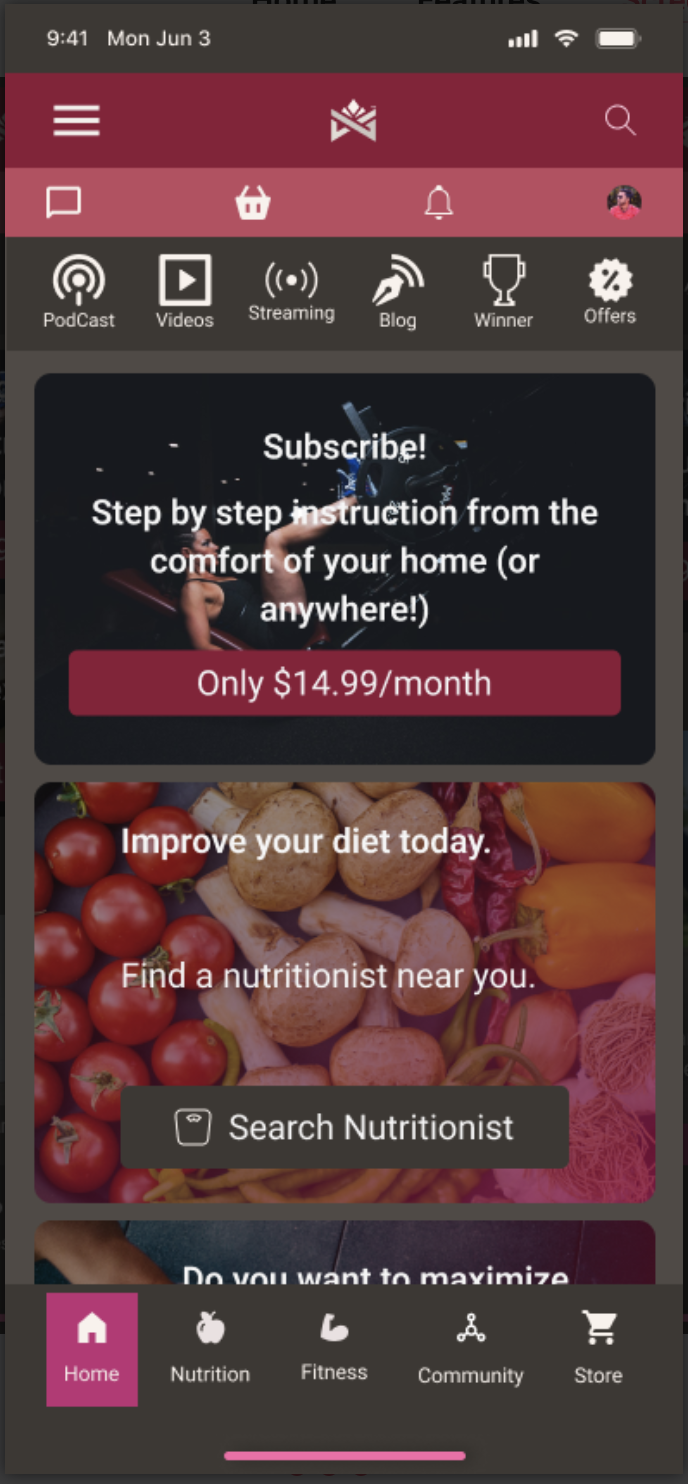Viewport: 688px width, 1484px height.
Task: Open the Winner section
Action: pyautogui.click(x=503, y=292)
